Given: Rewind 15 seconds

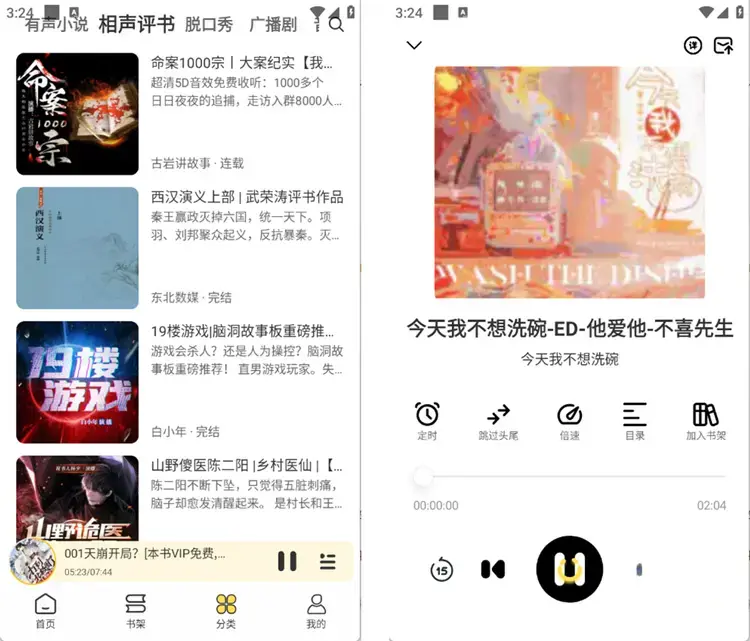Looking at the screenshot, I should [x=441, y=570].
